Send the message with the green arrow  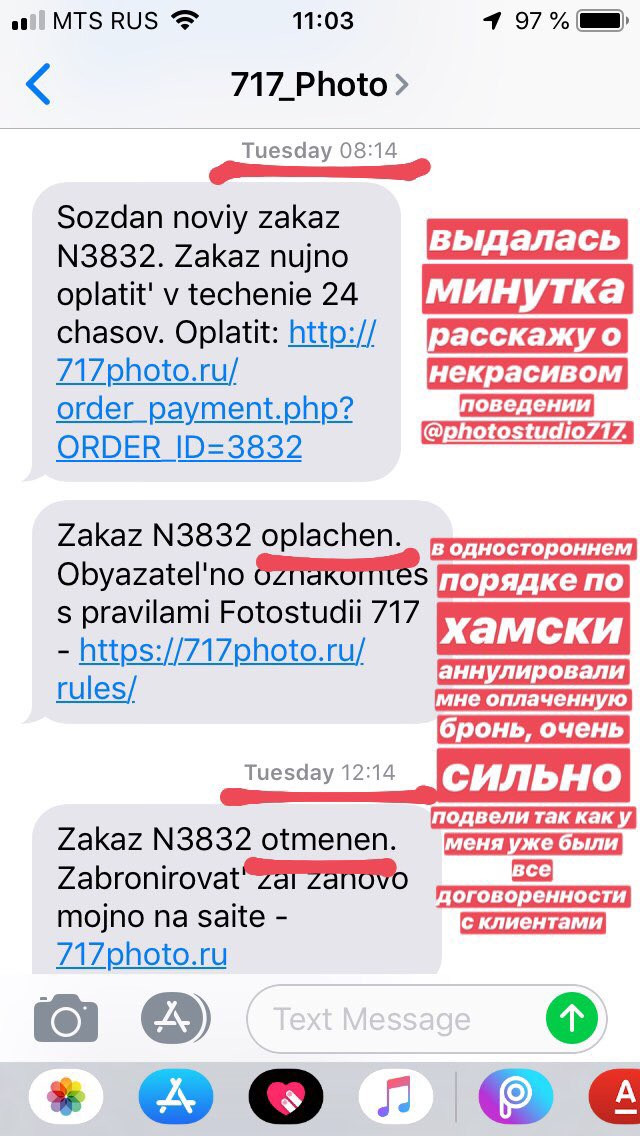(572, 1019)
